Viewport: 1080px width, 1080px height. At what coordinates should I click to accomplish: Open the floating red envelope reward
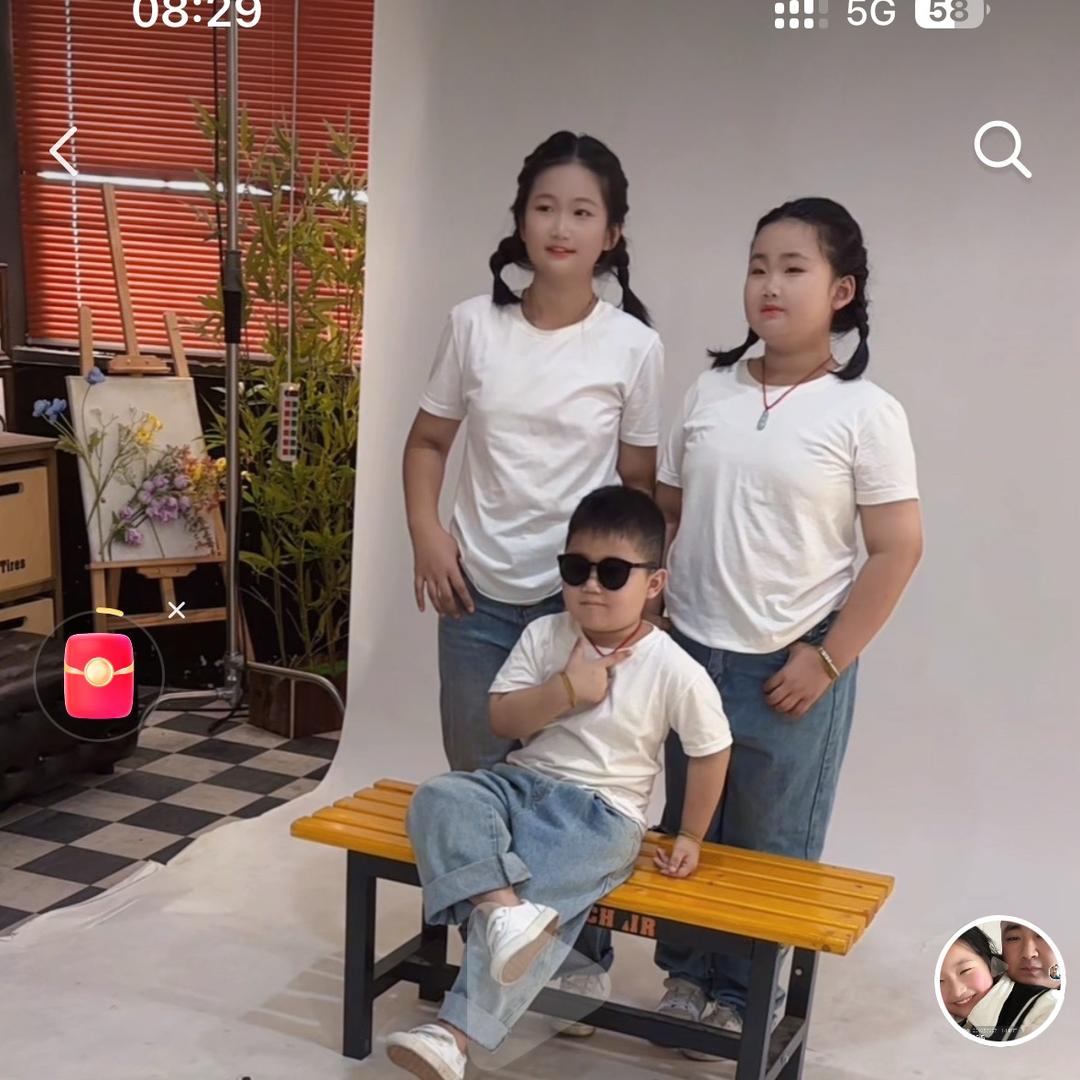(99, 676)
